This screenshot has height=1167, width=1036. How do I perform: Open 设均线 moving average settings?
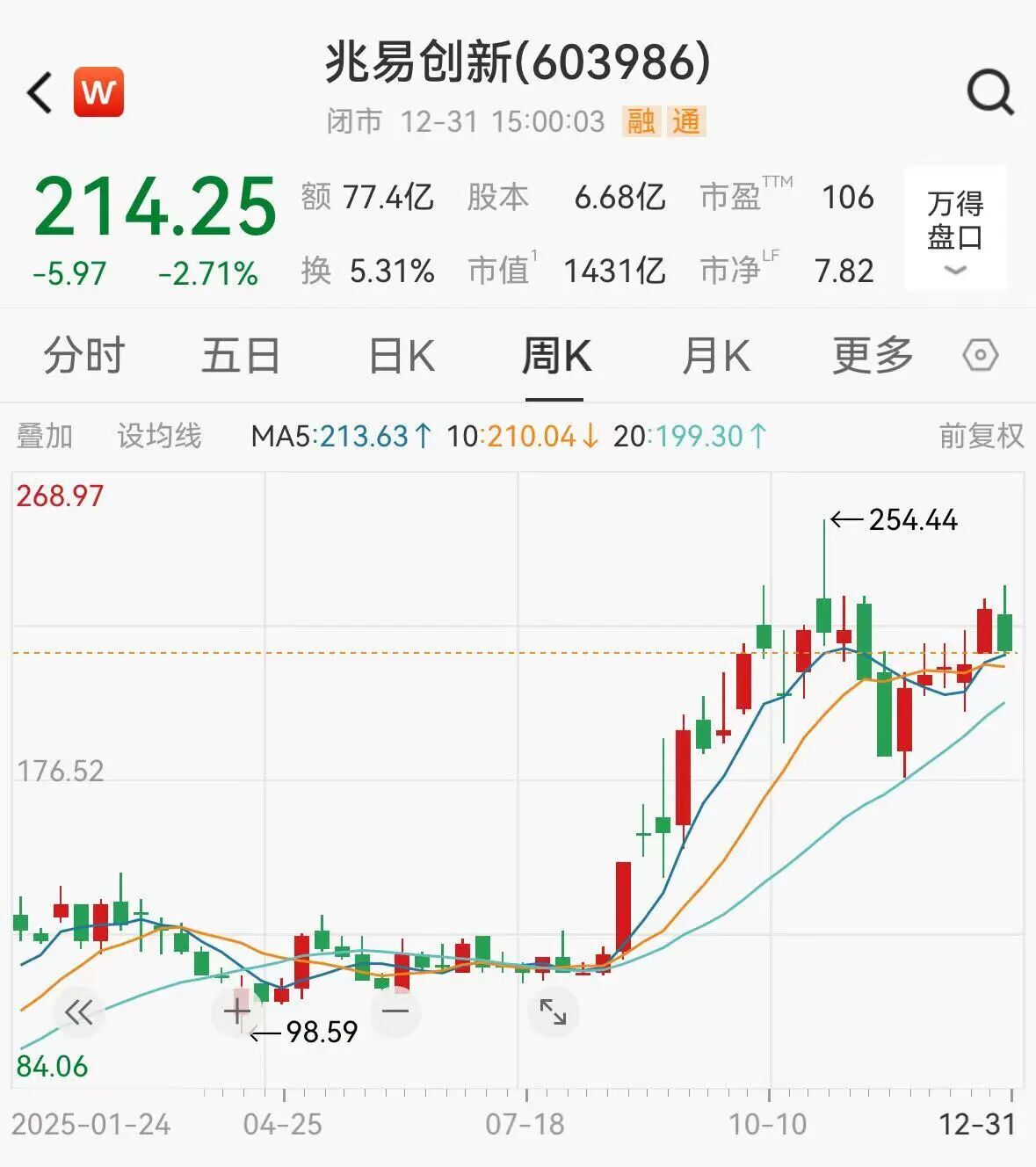coord(159,436)
